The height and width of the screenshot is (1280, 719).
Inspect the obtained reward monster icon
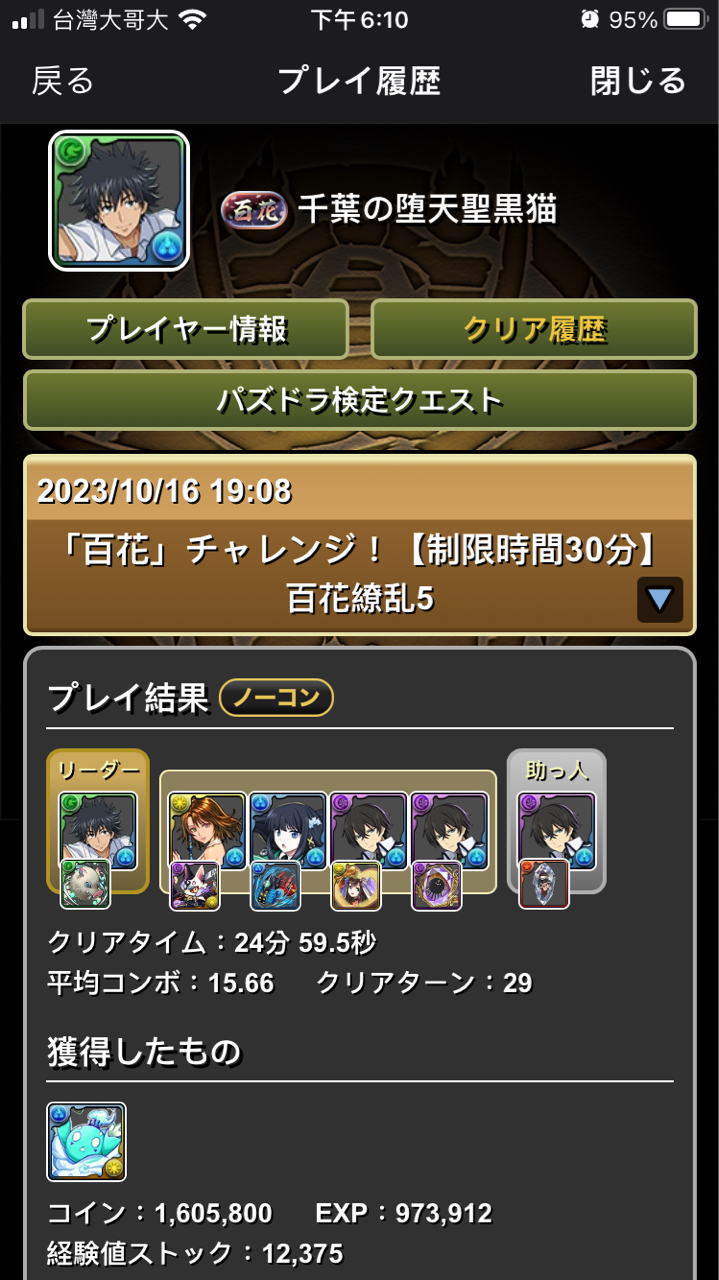[87, 1142]
